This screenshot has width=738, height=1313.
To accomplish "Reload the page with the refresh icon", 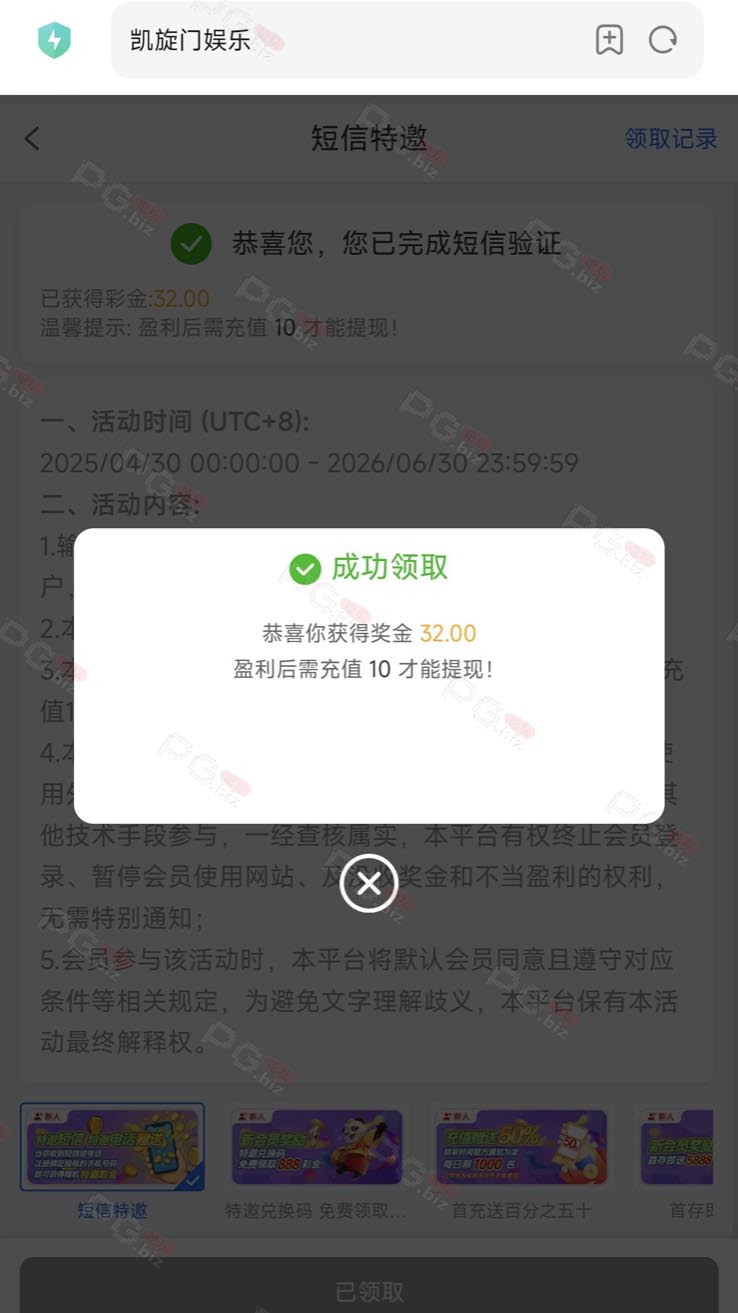I will click(663, 40).
